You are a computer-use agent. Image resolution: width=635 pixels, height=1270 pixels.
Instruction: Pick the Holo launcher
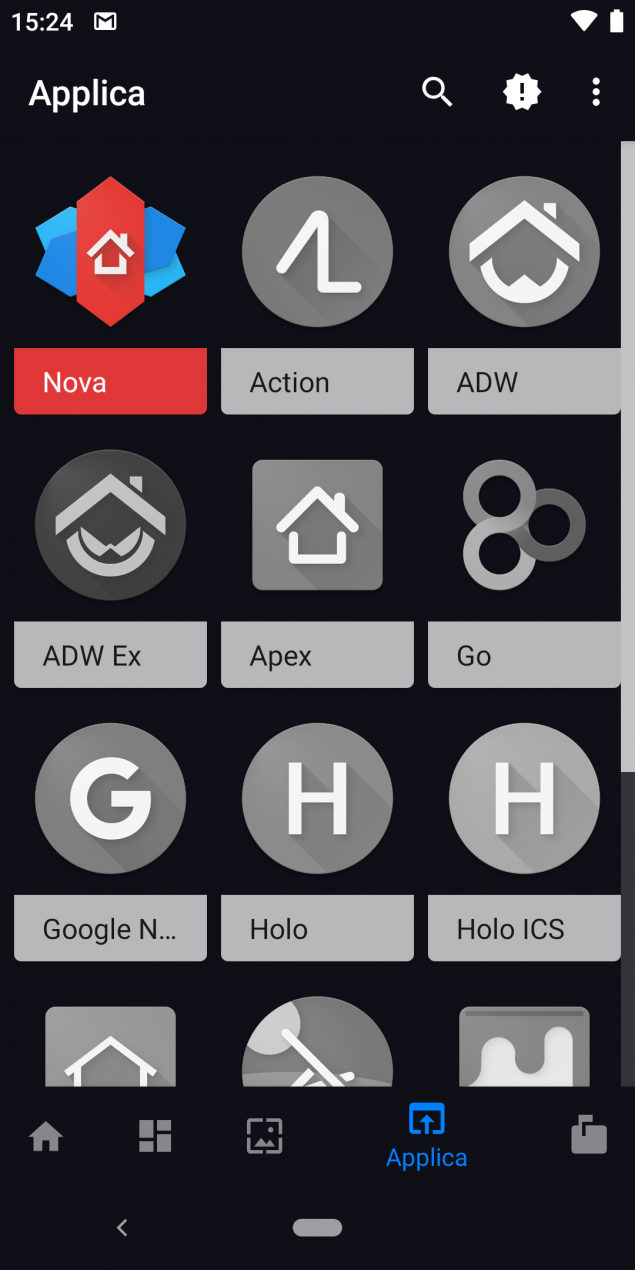point(317,838)
